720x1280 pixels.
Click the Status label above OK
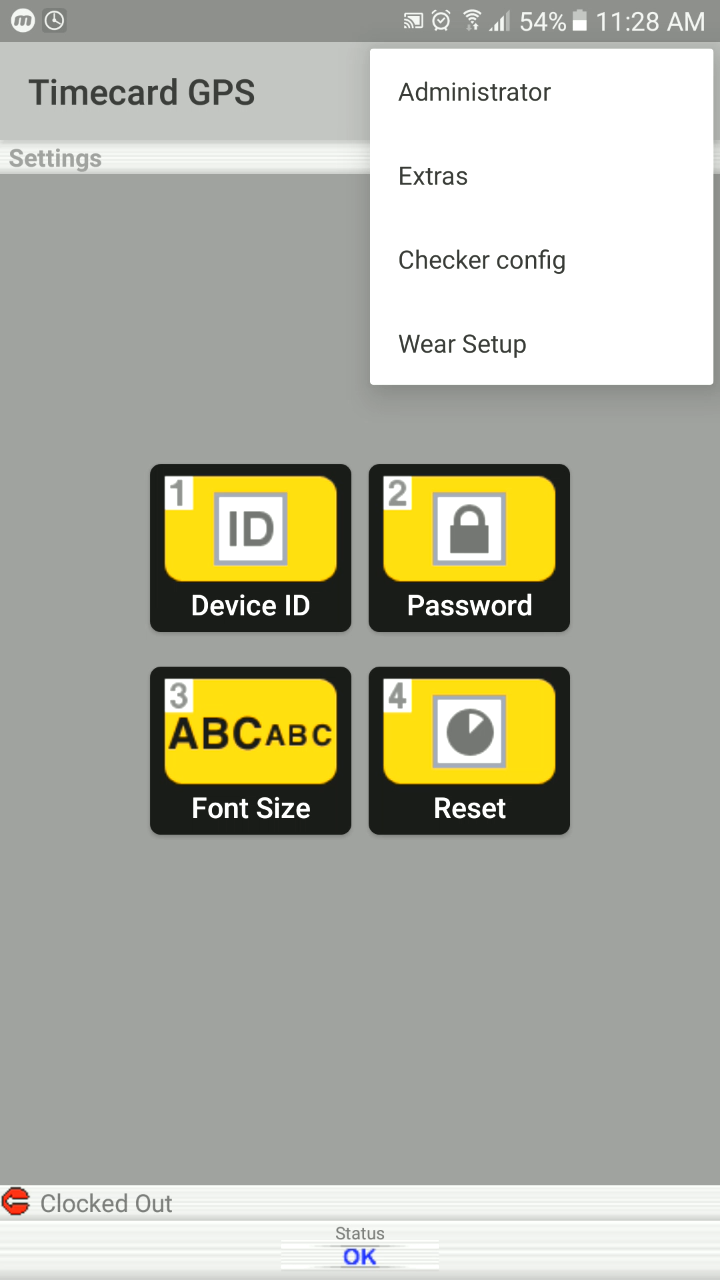(359, 1234)
